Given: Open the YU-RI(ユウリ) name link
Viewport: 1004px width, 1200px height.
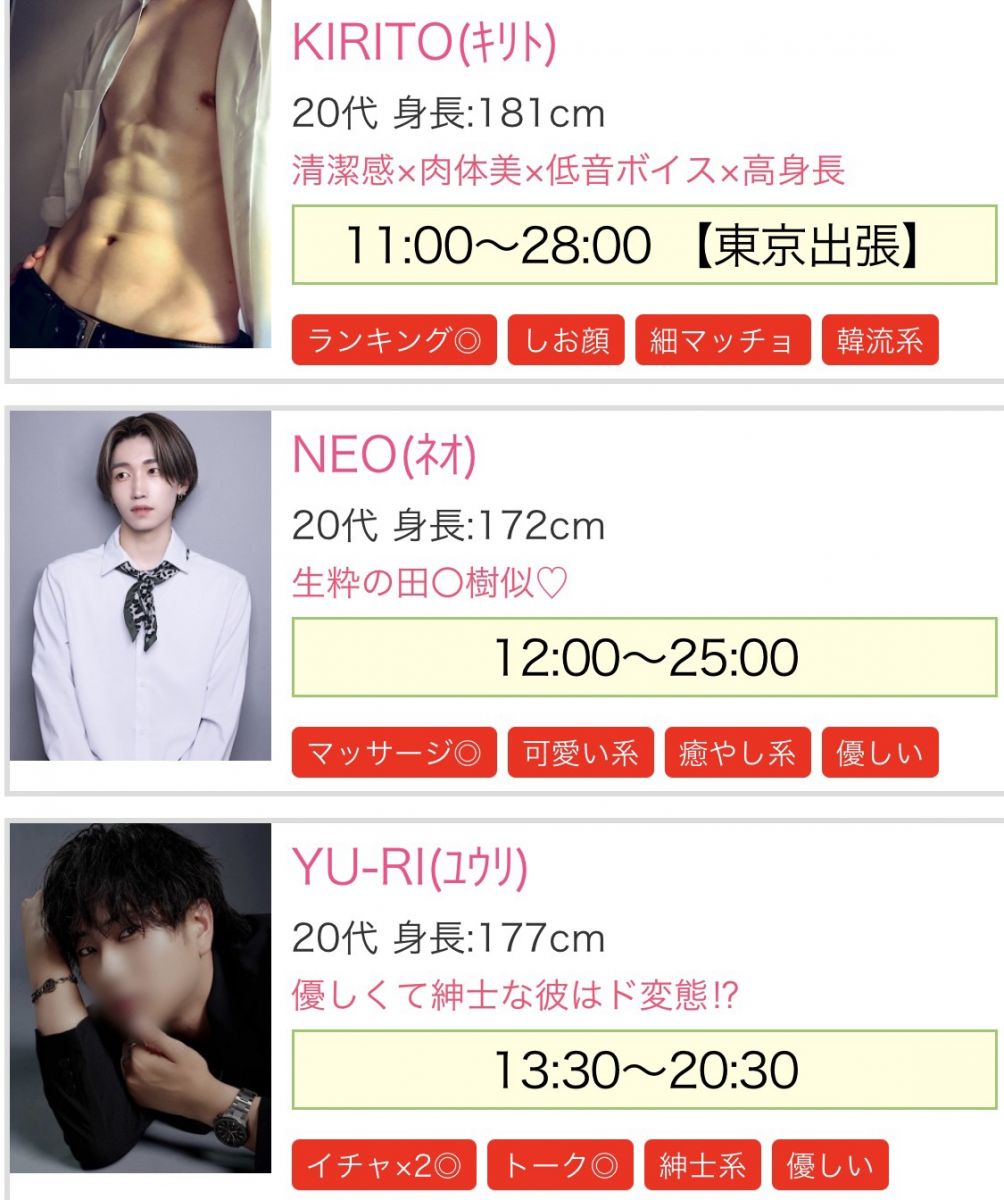Looking at the screenshot, I should click(x=409, y=868).
